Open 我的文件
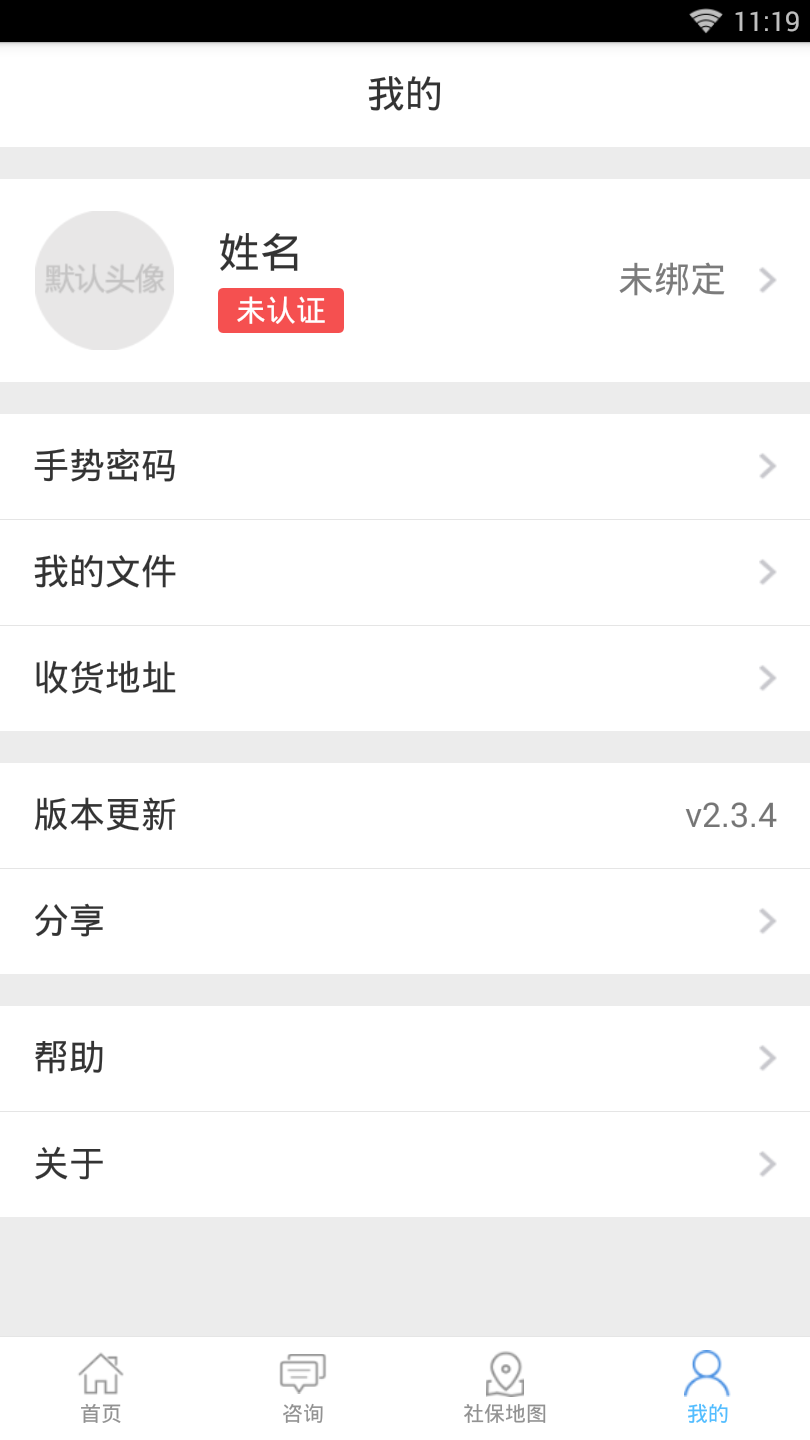810x1440 pixels. tap(405, 573)
